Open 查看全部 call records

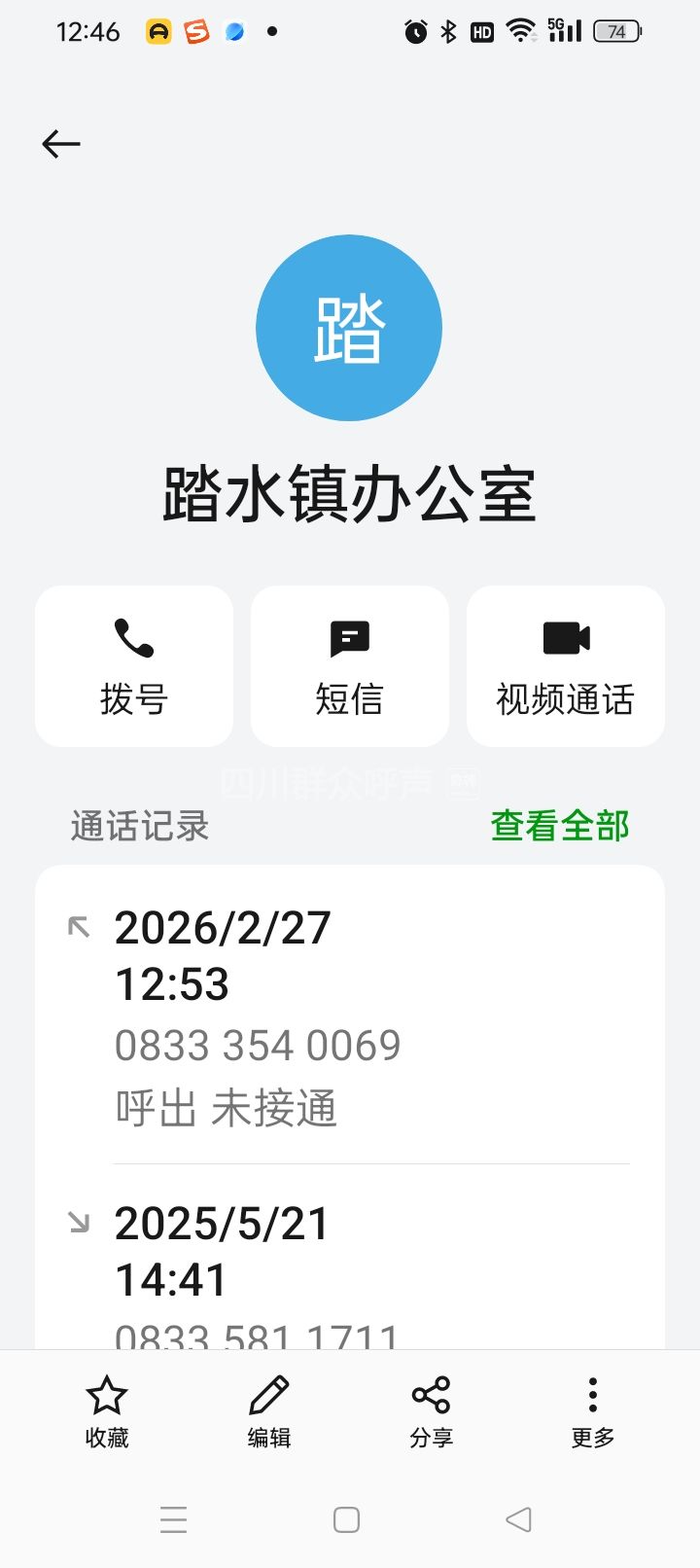pos(560,826)
